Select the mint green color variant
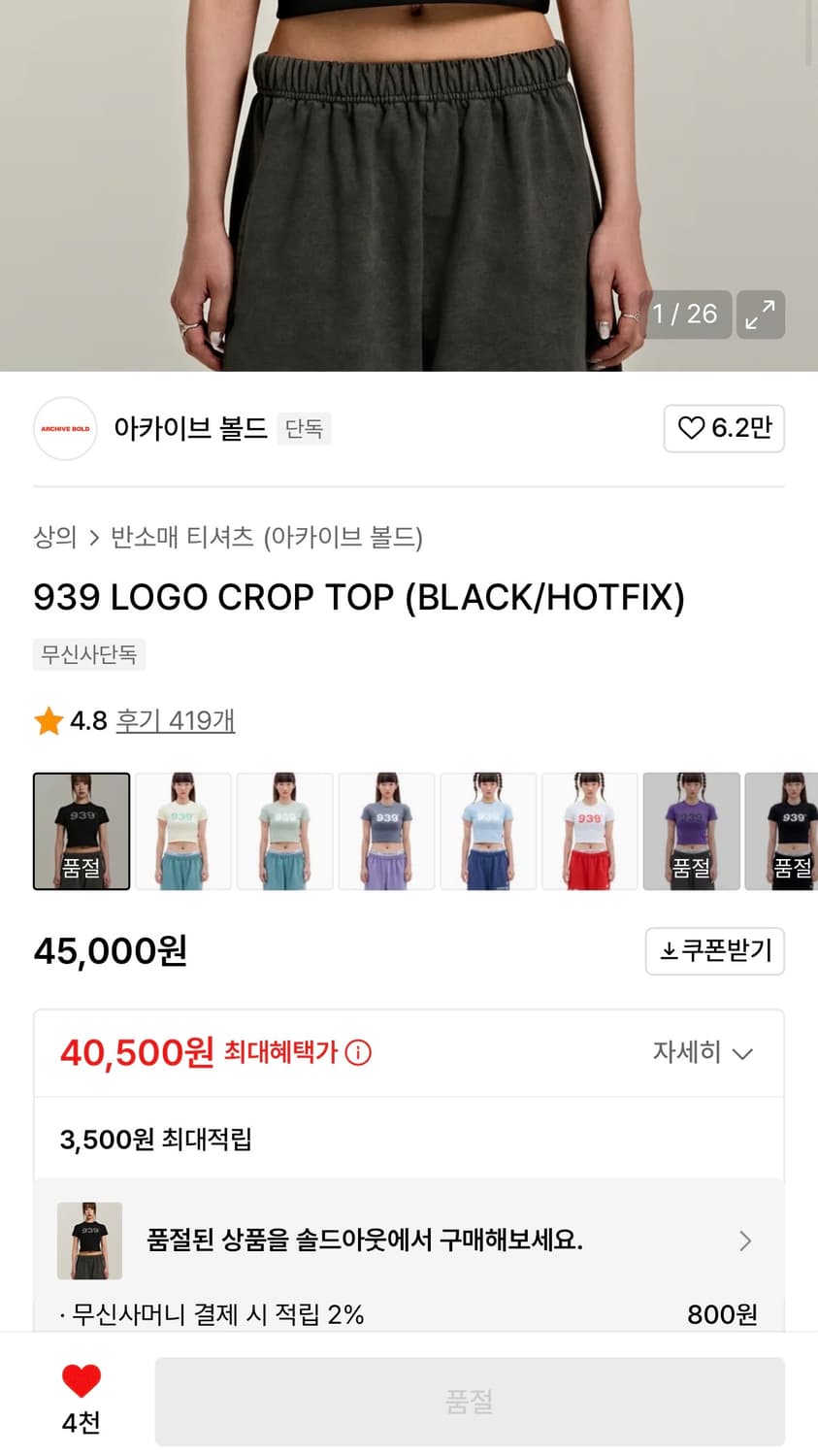 [x=284, y=831]
